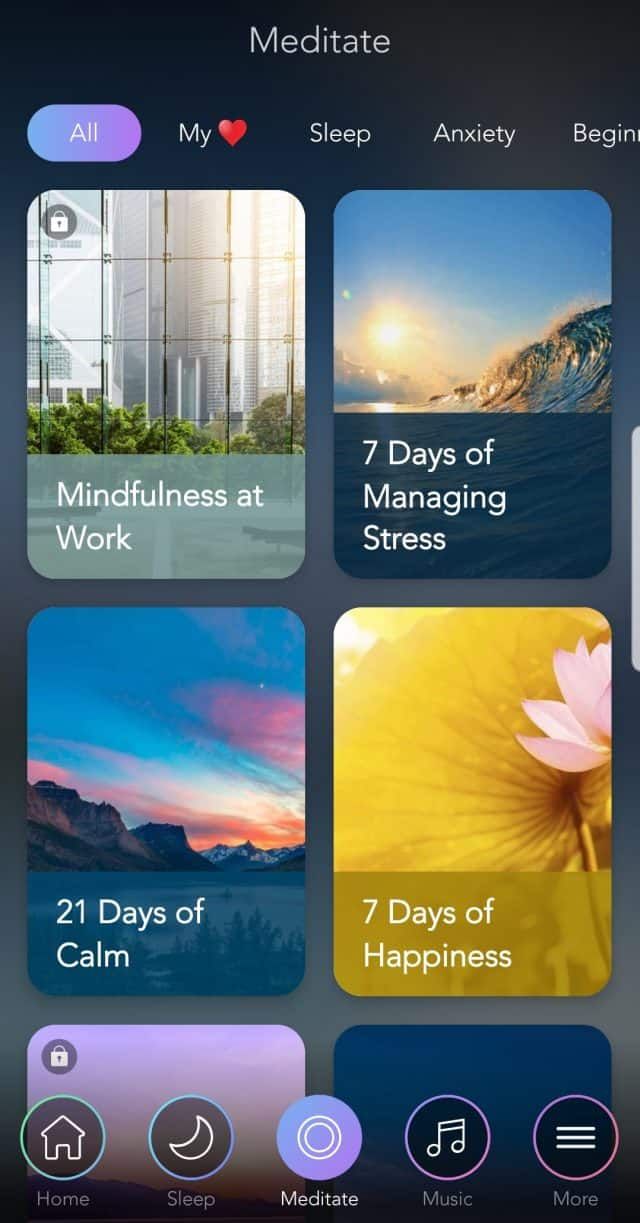
Task: Open 7 Days of Managing Stress
Action: [472, 384]
